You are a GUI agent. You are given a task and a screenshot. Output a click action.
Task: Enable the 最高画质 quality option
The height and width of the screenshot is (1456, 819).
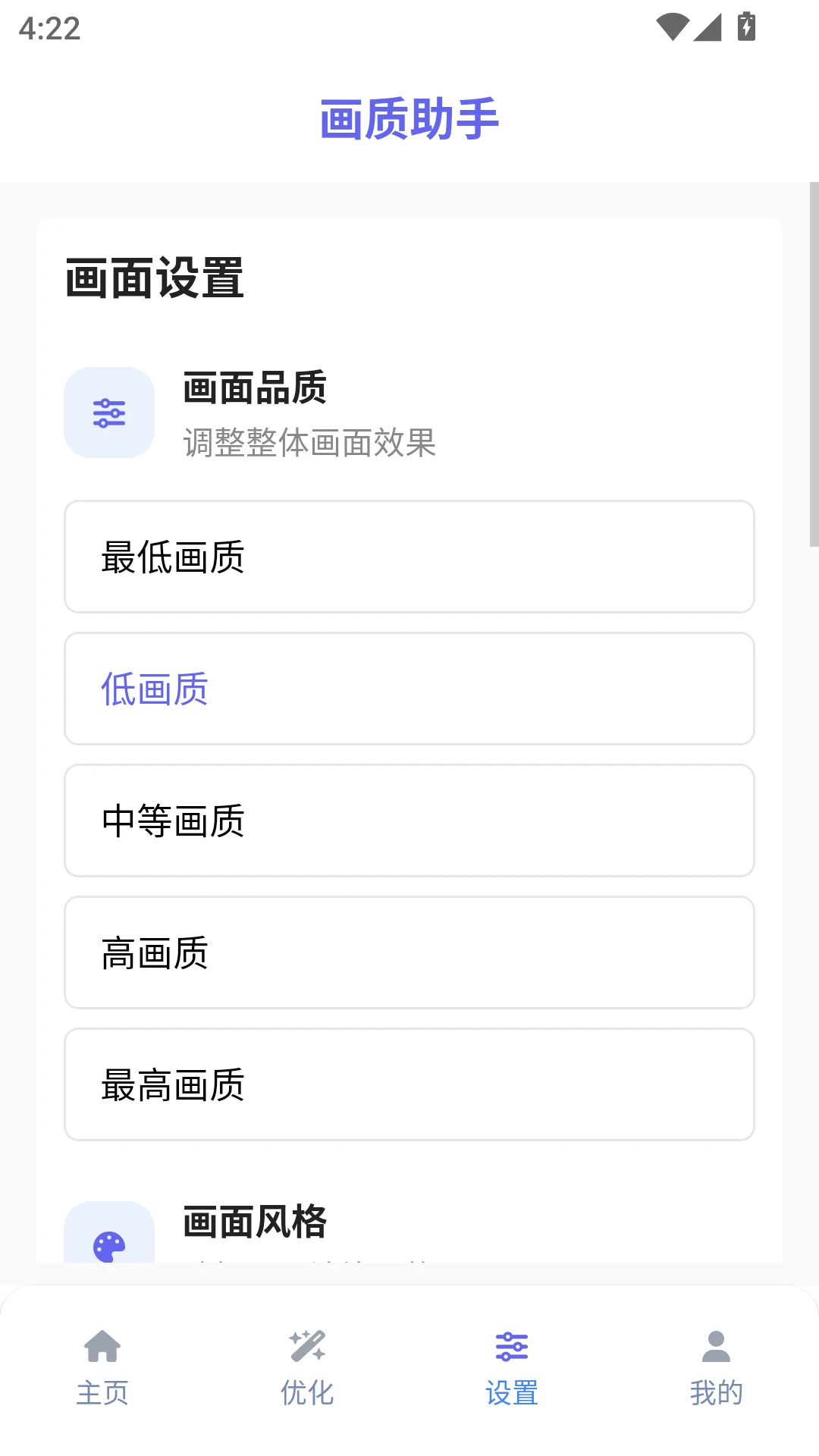(409, 1084)
